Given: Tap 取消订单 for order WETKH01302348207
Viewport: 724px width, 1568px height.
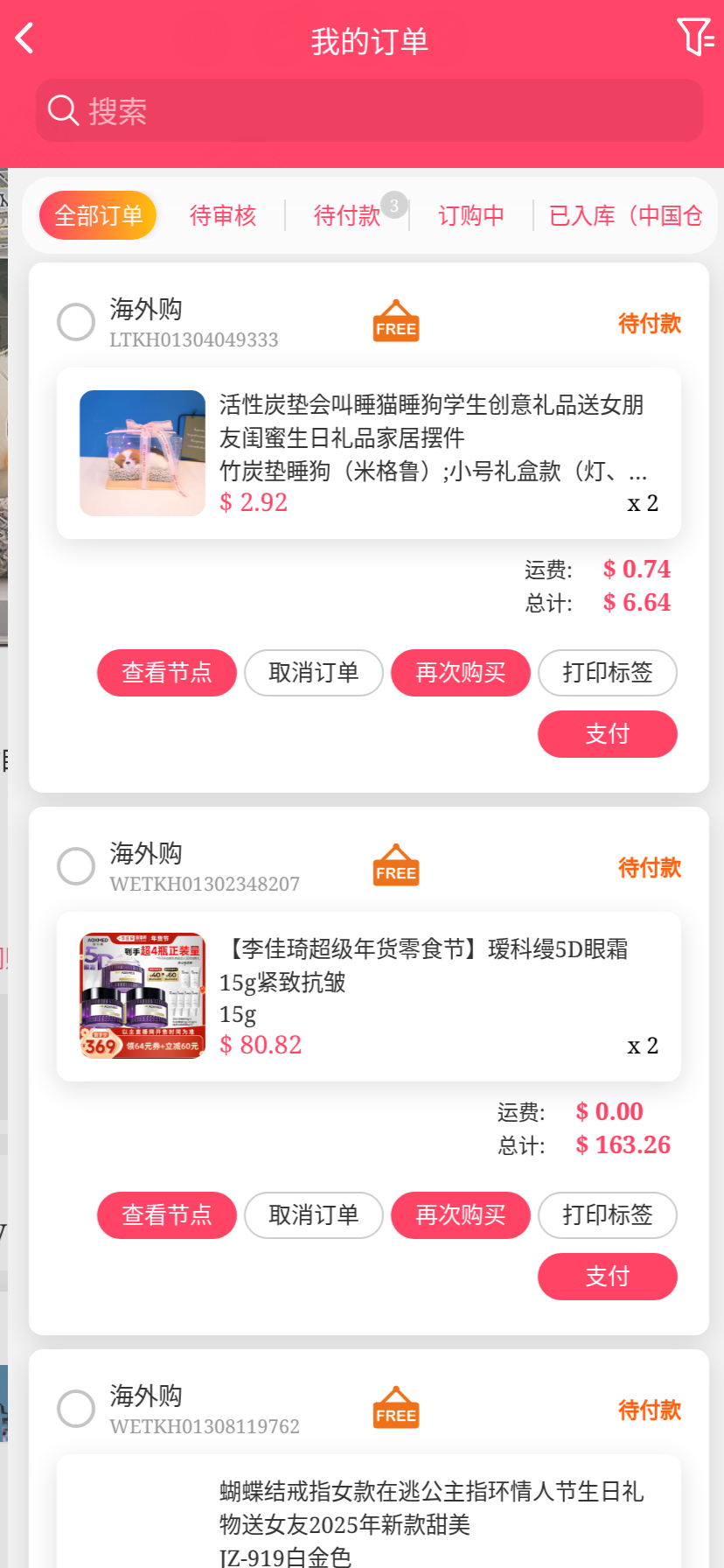Looking at the screenshot, I should pyautogui.click(x=314, y=1215).
